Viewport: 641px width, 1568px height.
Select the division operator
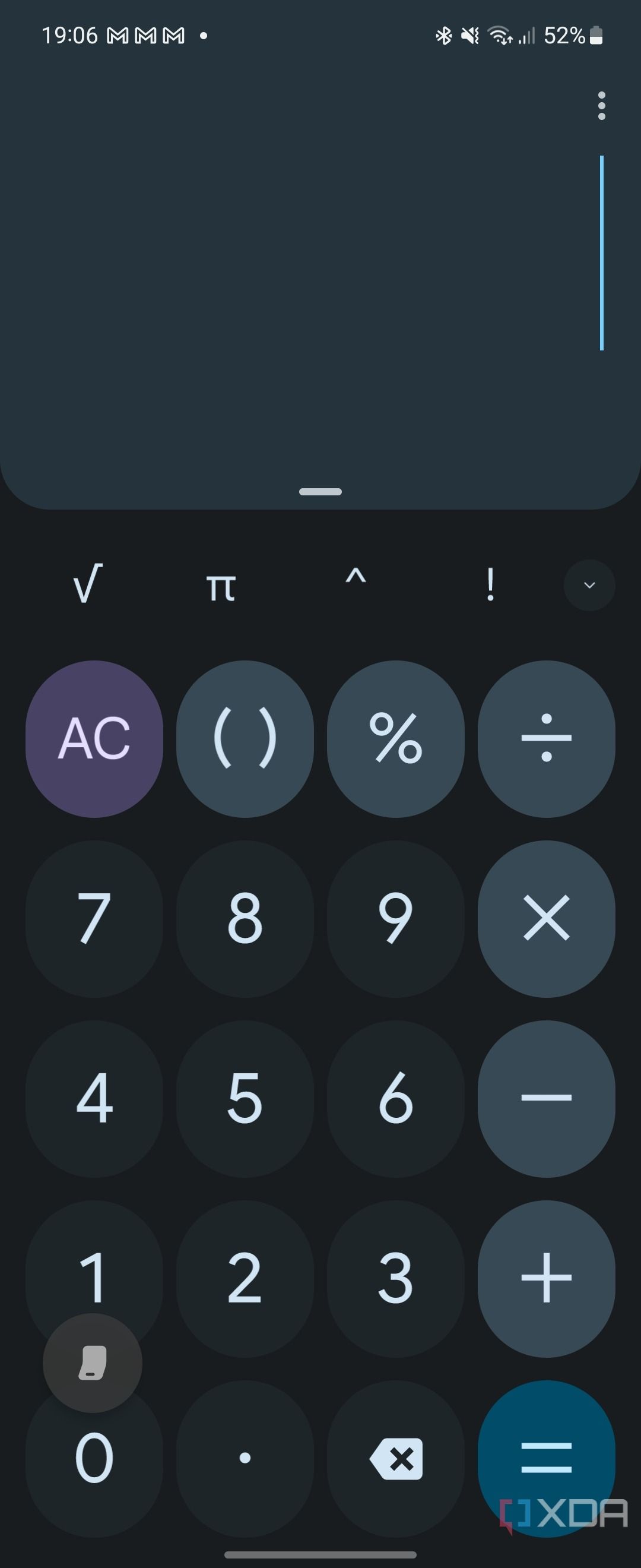[546, 738]
